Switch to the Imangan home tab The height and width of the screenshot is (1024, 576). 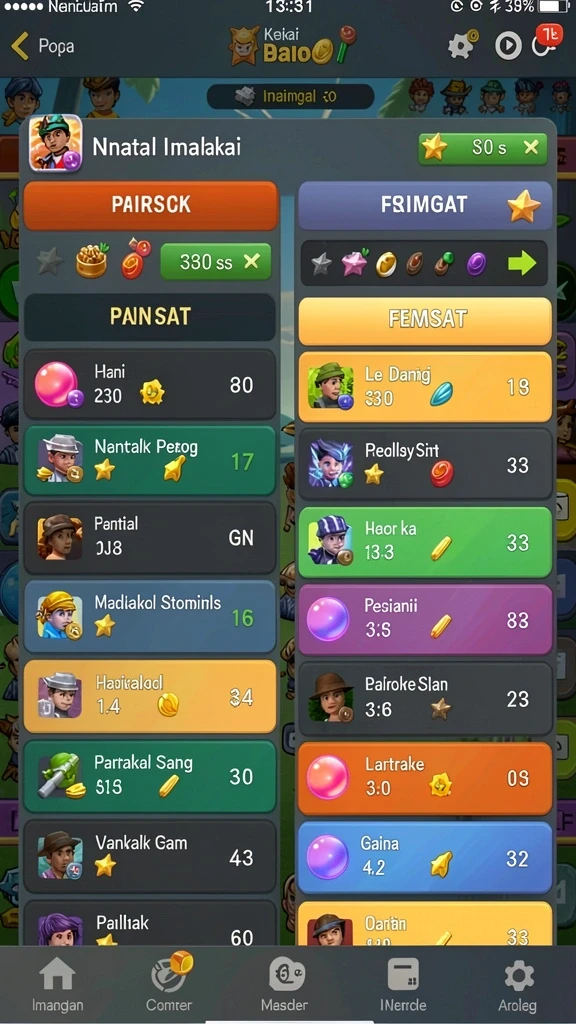click(57, 985)
